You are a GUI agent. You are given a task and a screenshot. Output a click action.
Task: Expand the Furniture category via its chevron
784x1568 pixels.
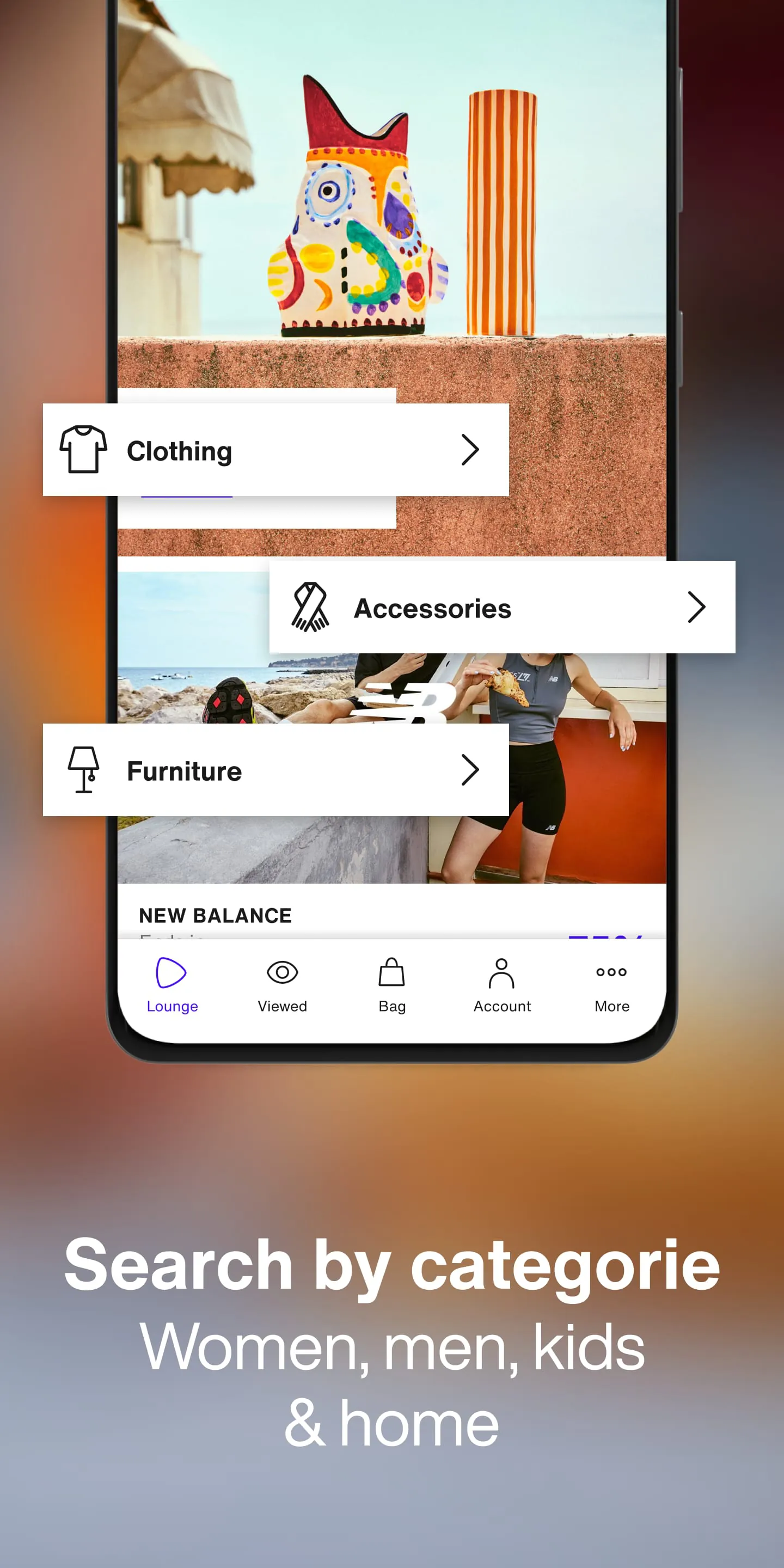point(470,770)
